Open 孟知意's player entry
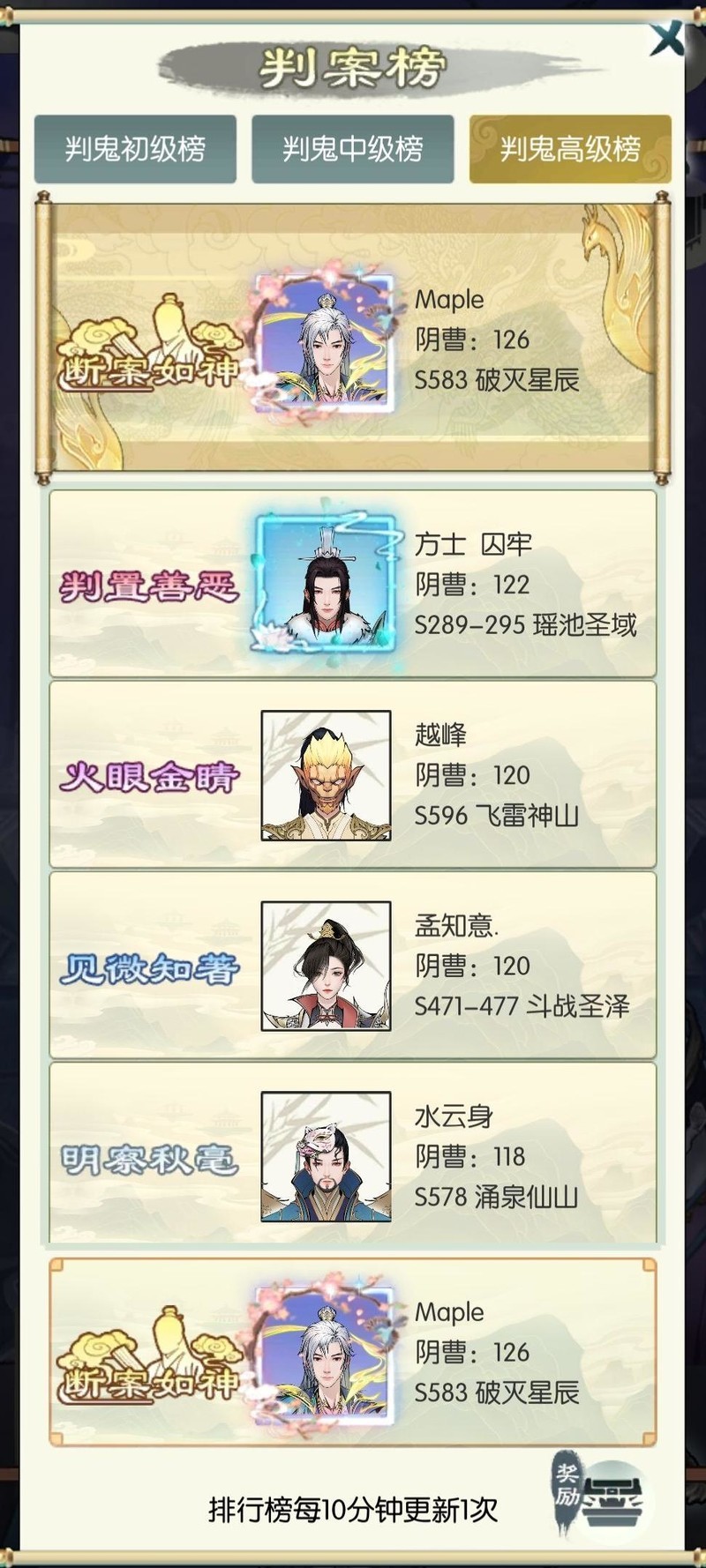 click(x=353, y=966)
